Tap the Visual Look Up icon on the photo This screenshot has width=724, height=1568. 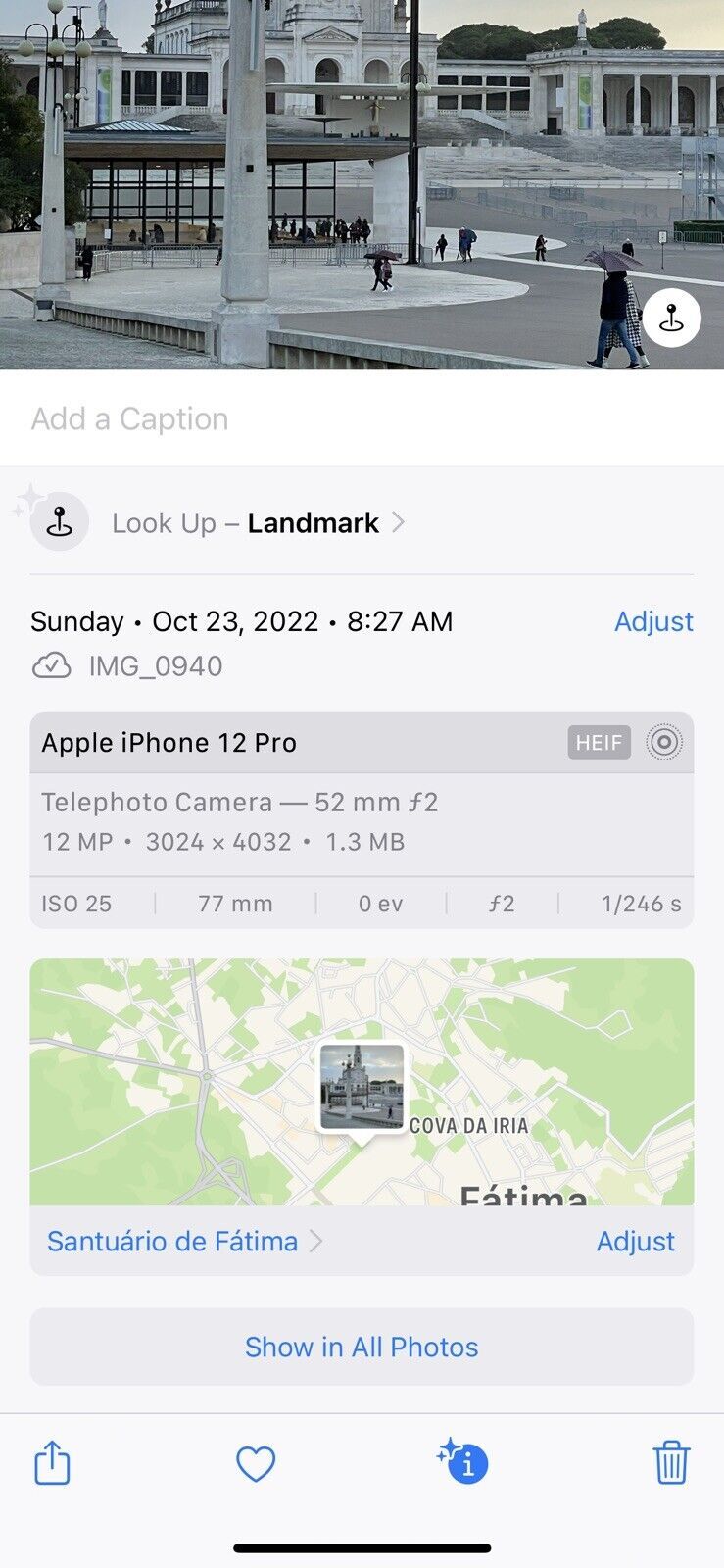pos(671,318)
